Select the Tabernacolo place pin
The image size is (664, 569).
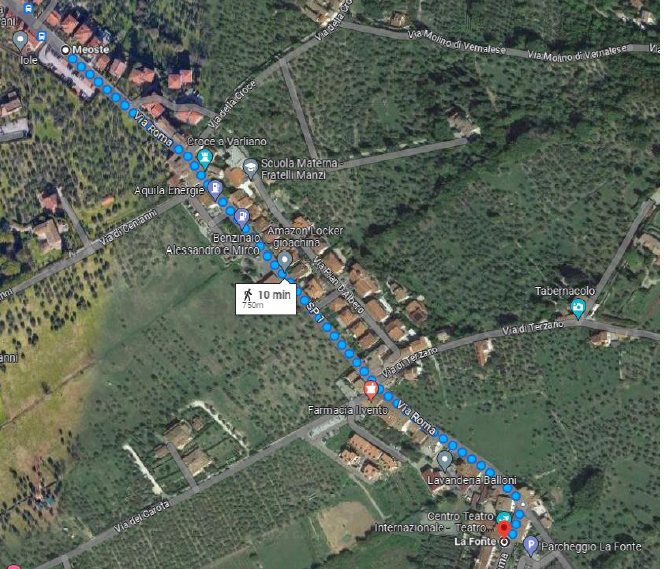point(577,307)
